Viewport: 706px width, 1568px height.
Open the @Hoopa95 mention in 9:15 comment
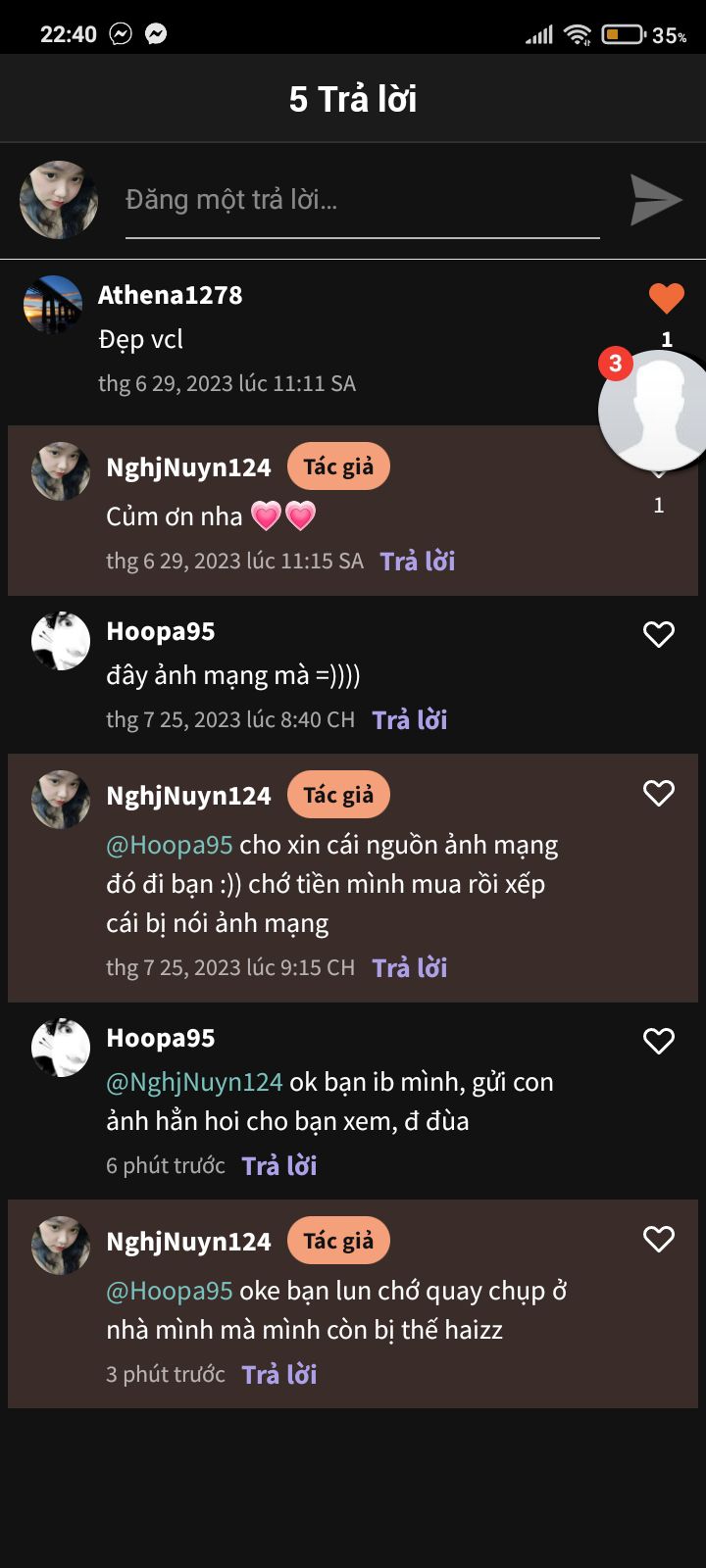[170, 845]
